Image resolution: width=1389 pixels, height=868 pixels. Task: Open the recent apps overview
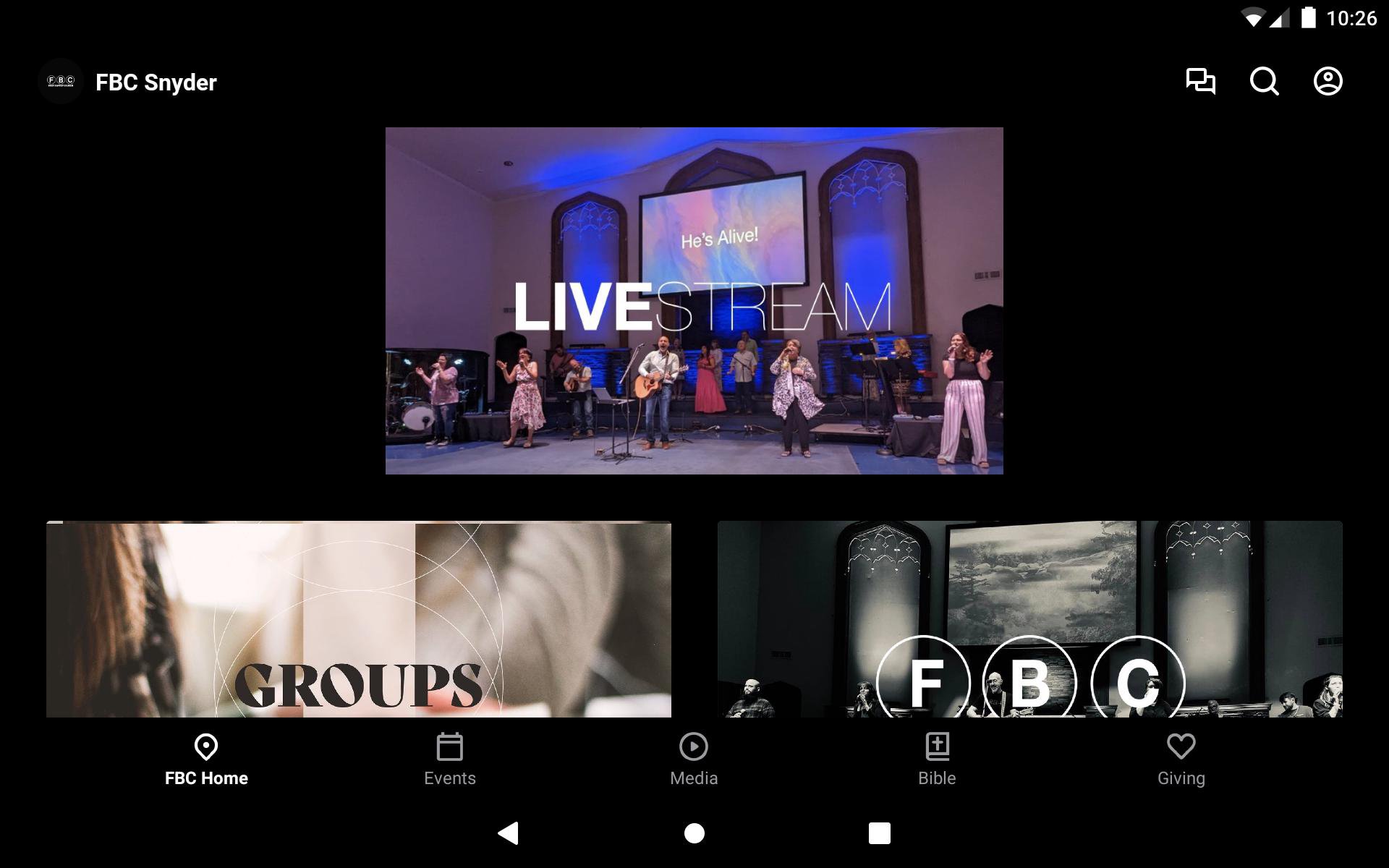[879, 833]
